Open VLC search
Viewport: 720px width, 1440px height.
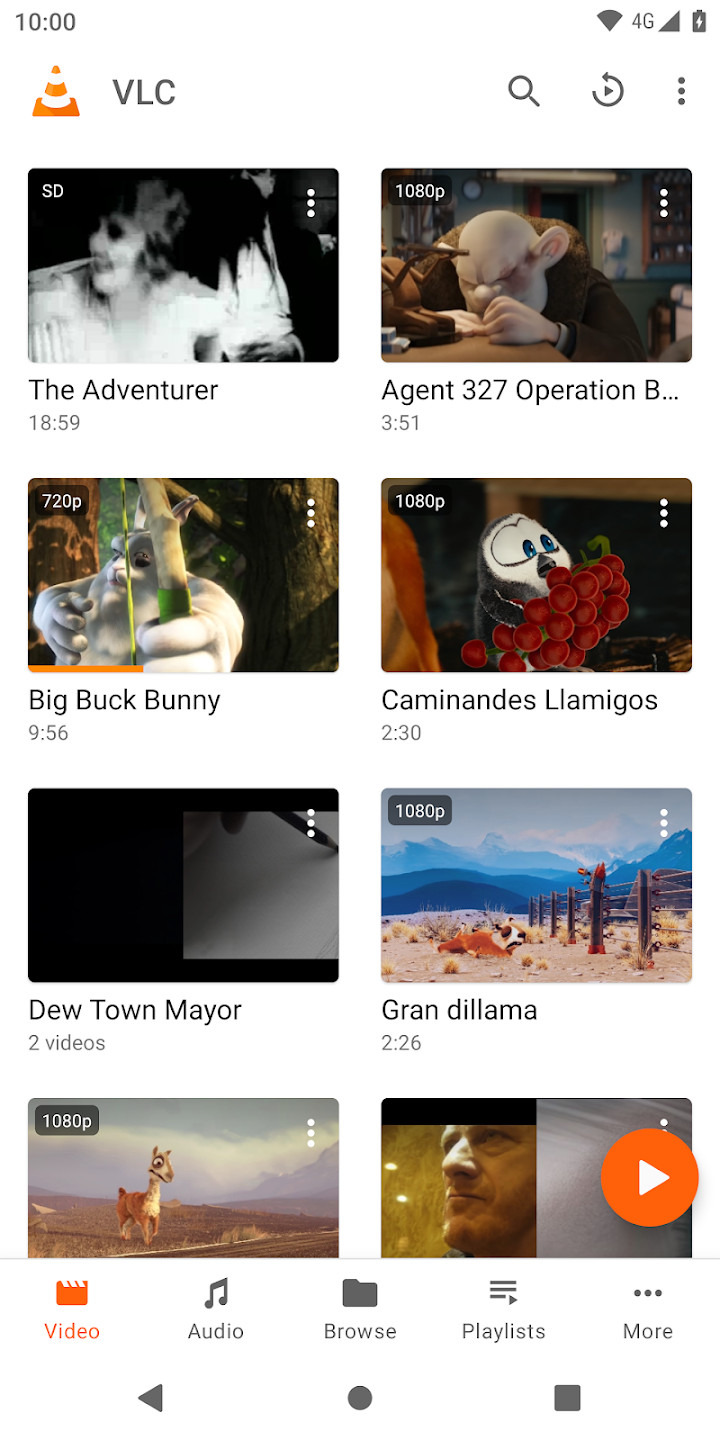pyautogui.click(x=523, y=91)
